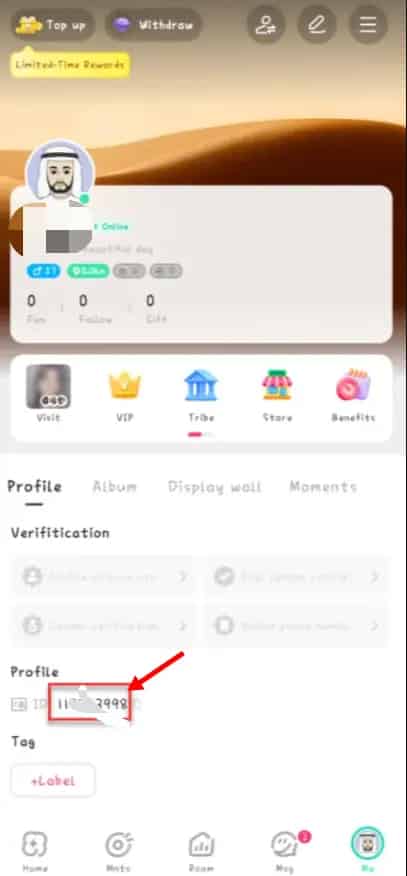Open the Msg tab
Screen dimensions: 407x876
coord(286,851)
